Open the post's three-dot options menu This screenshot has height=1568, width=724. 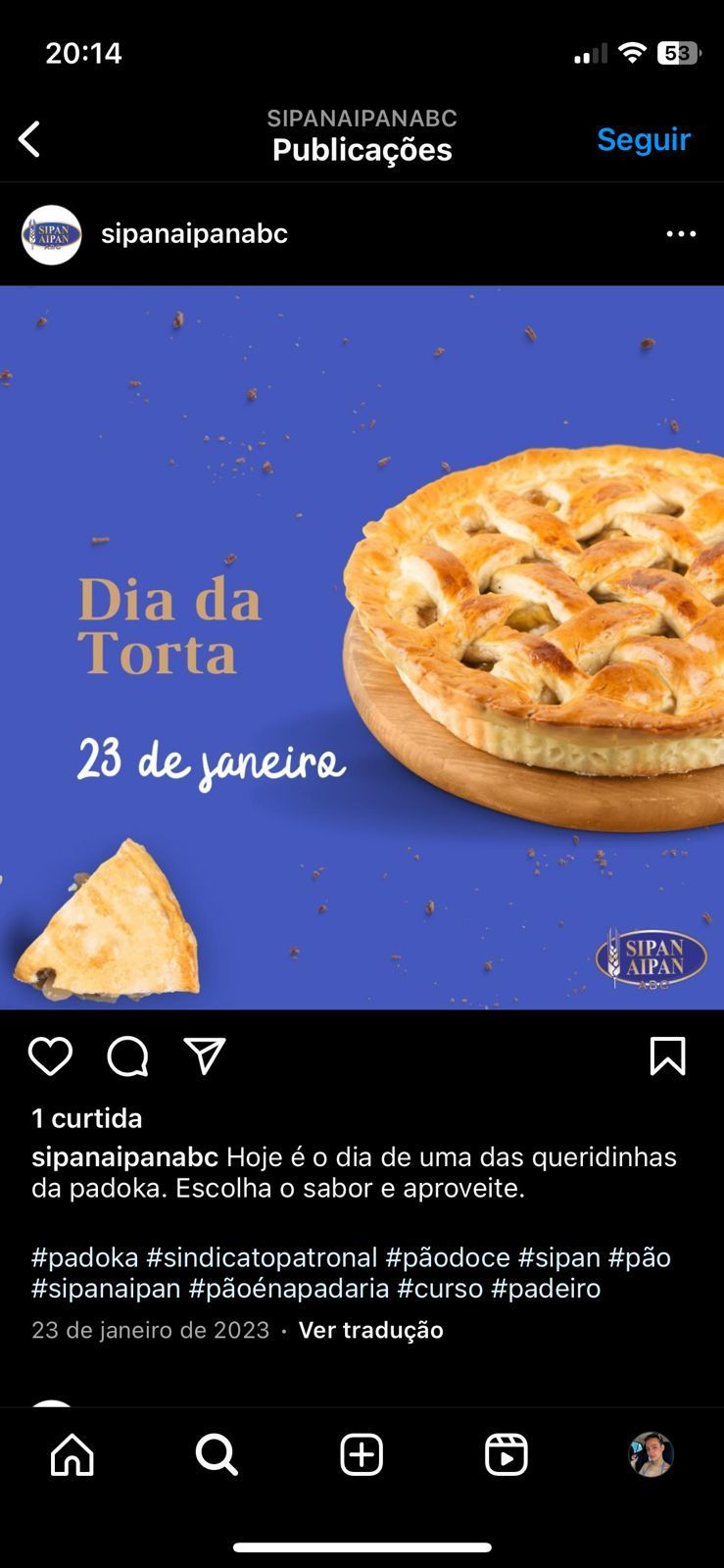681,234
